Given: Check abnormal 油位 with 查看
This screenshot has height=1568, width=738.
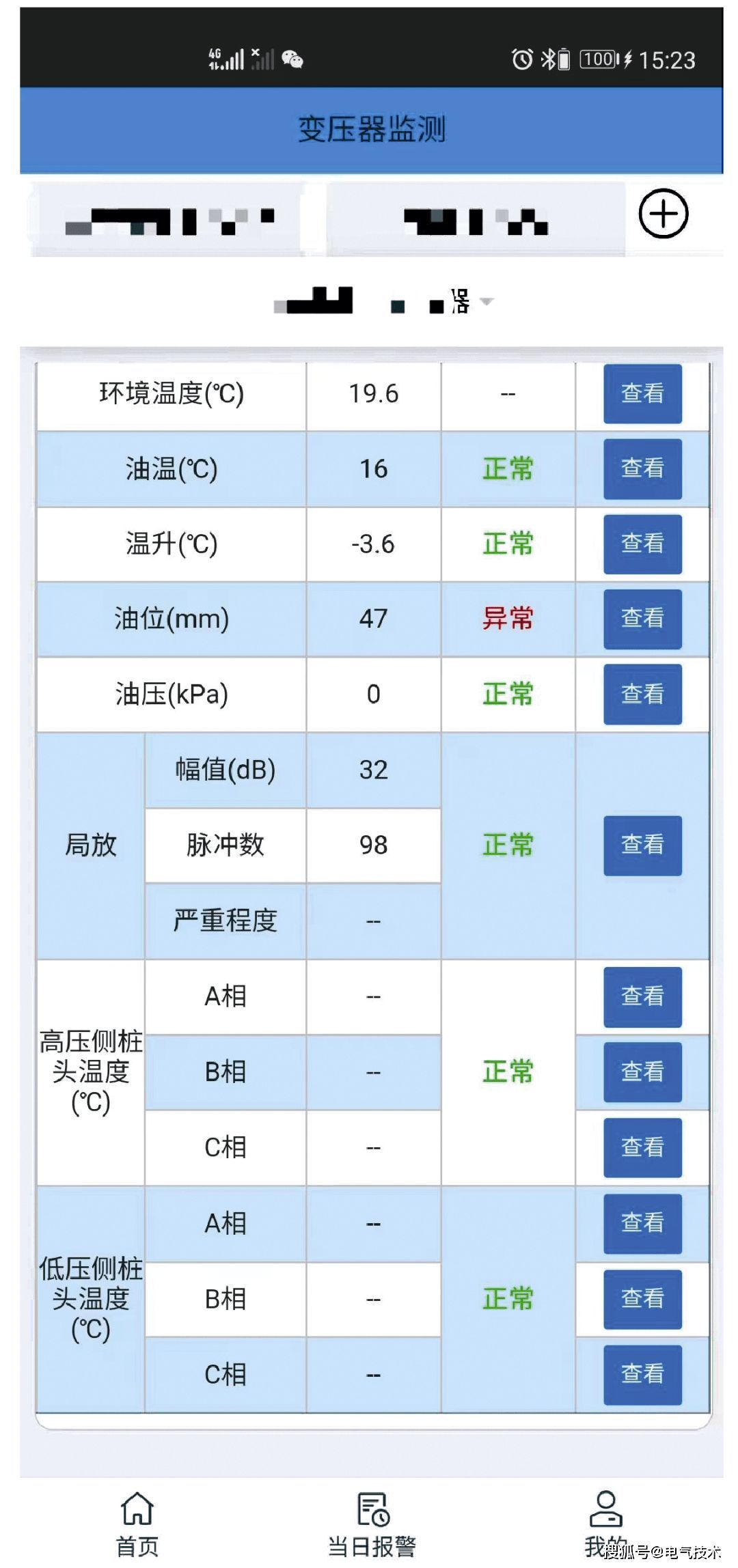Looking at the screenshot, I should [x=642, y=619].
